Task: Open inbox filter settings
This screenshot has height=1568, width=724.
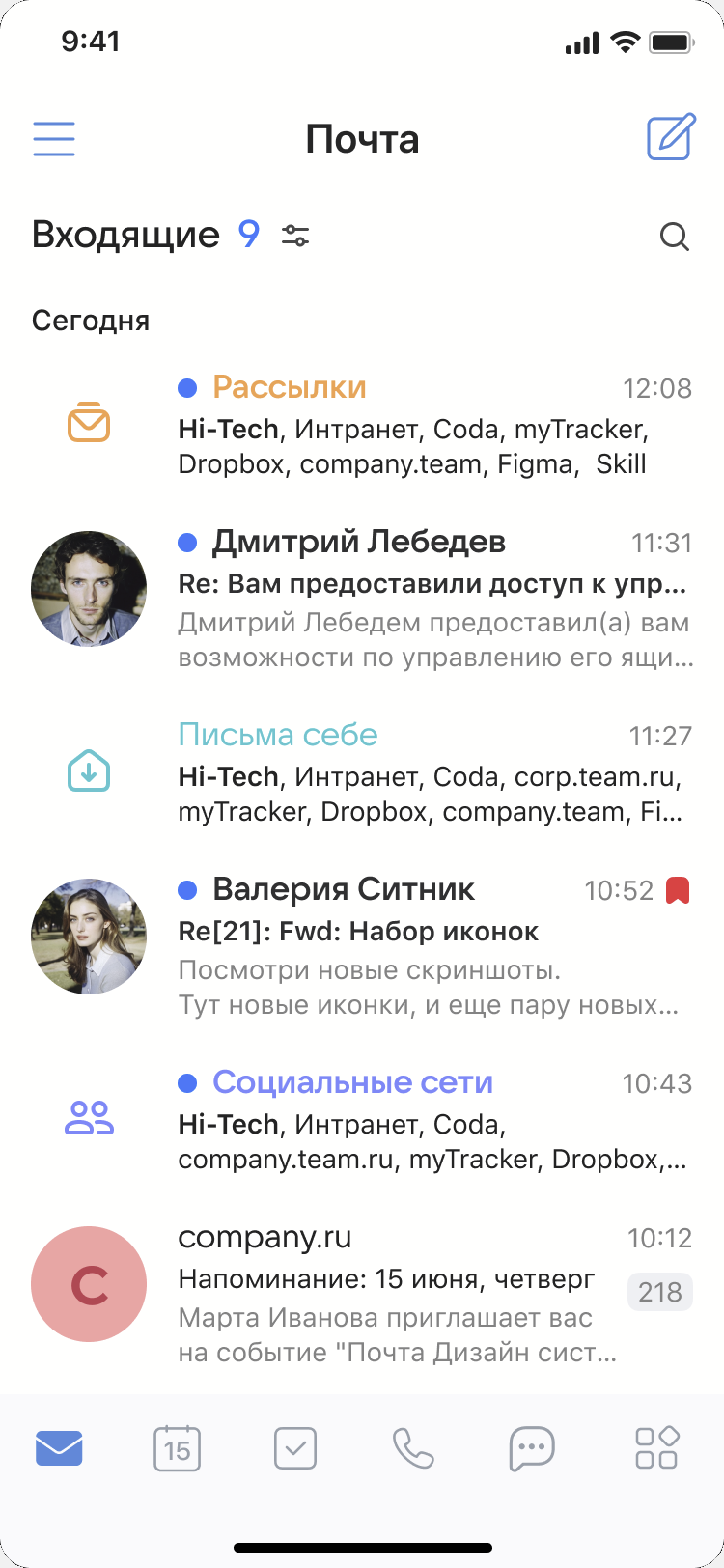Action: 295,235
